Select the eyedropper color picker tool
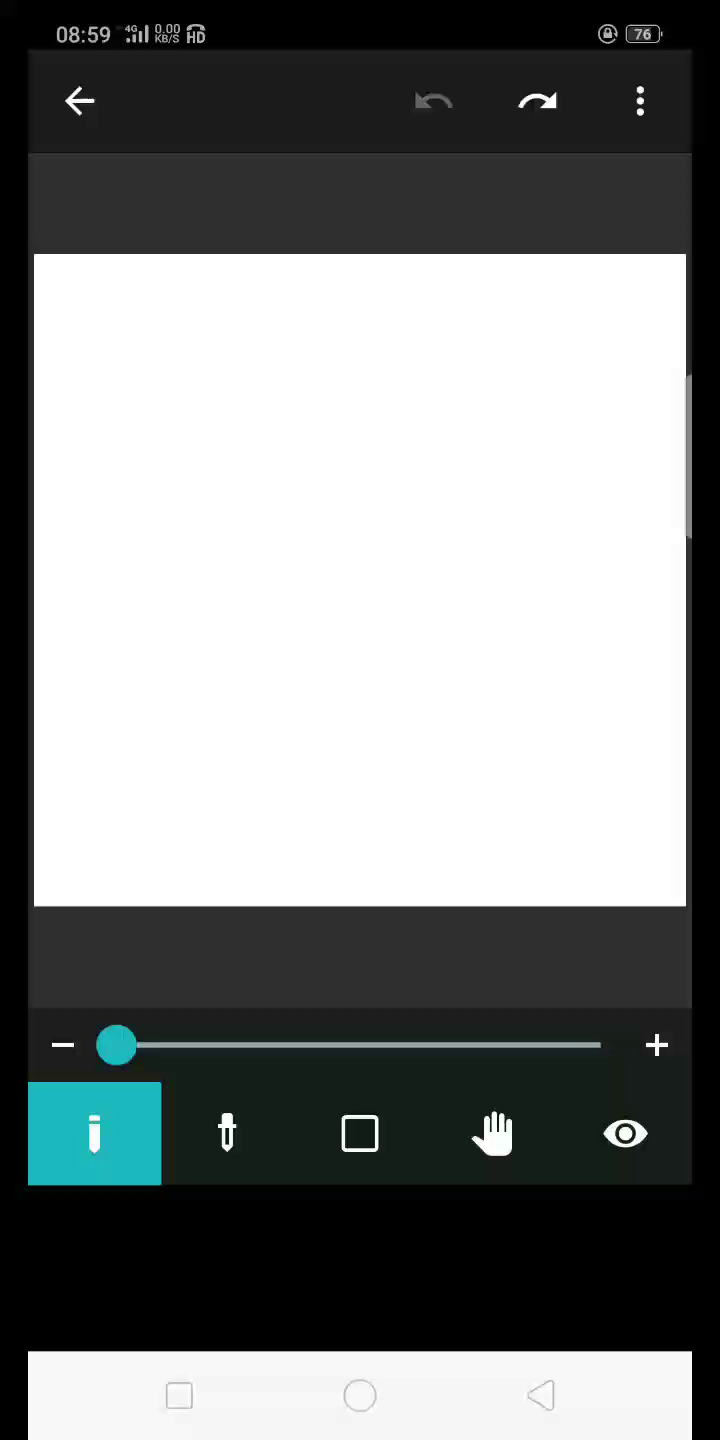This screenshot has height=1440, width=720. 227,1134
